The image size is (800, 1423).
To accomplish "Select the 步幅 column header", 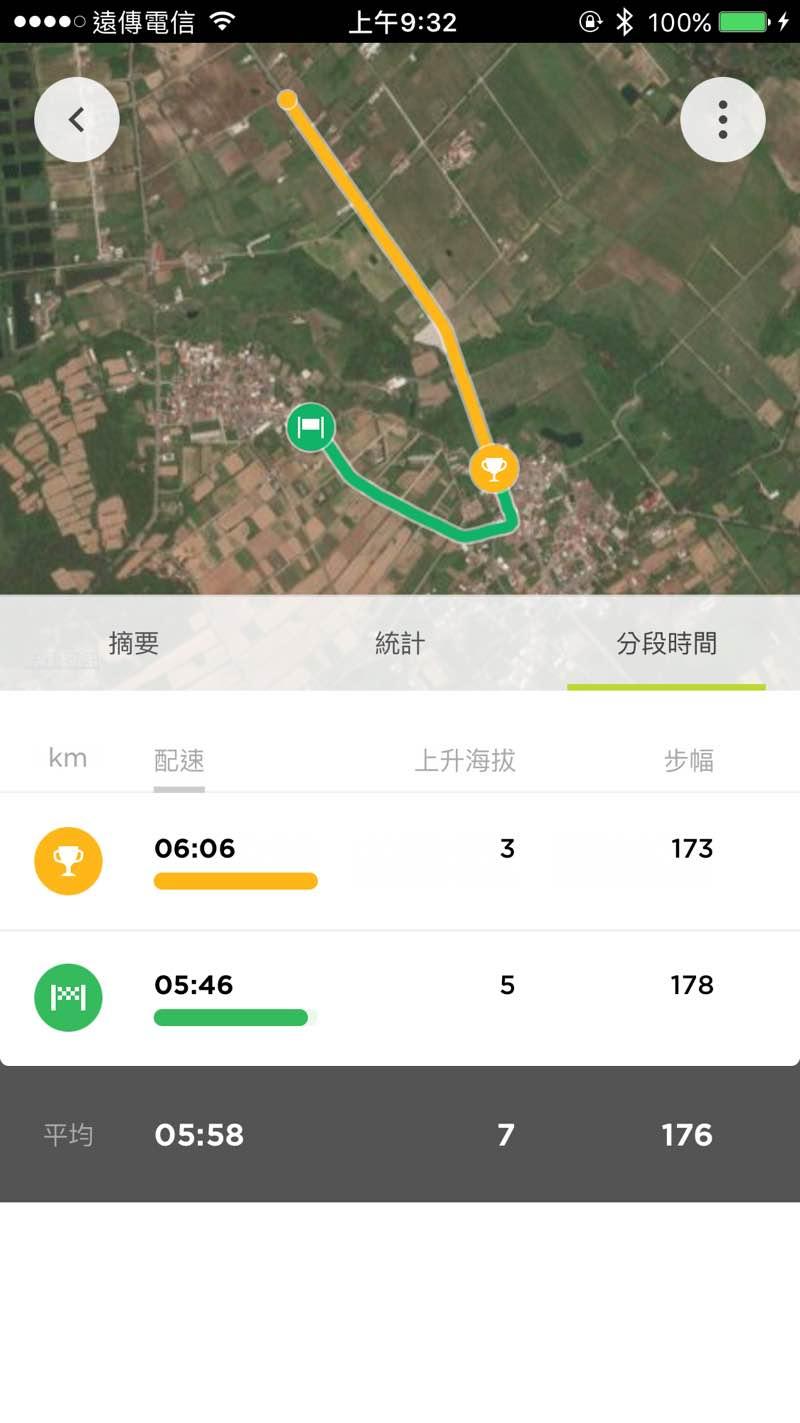I will coord(689,761).
